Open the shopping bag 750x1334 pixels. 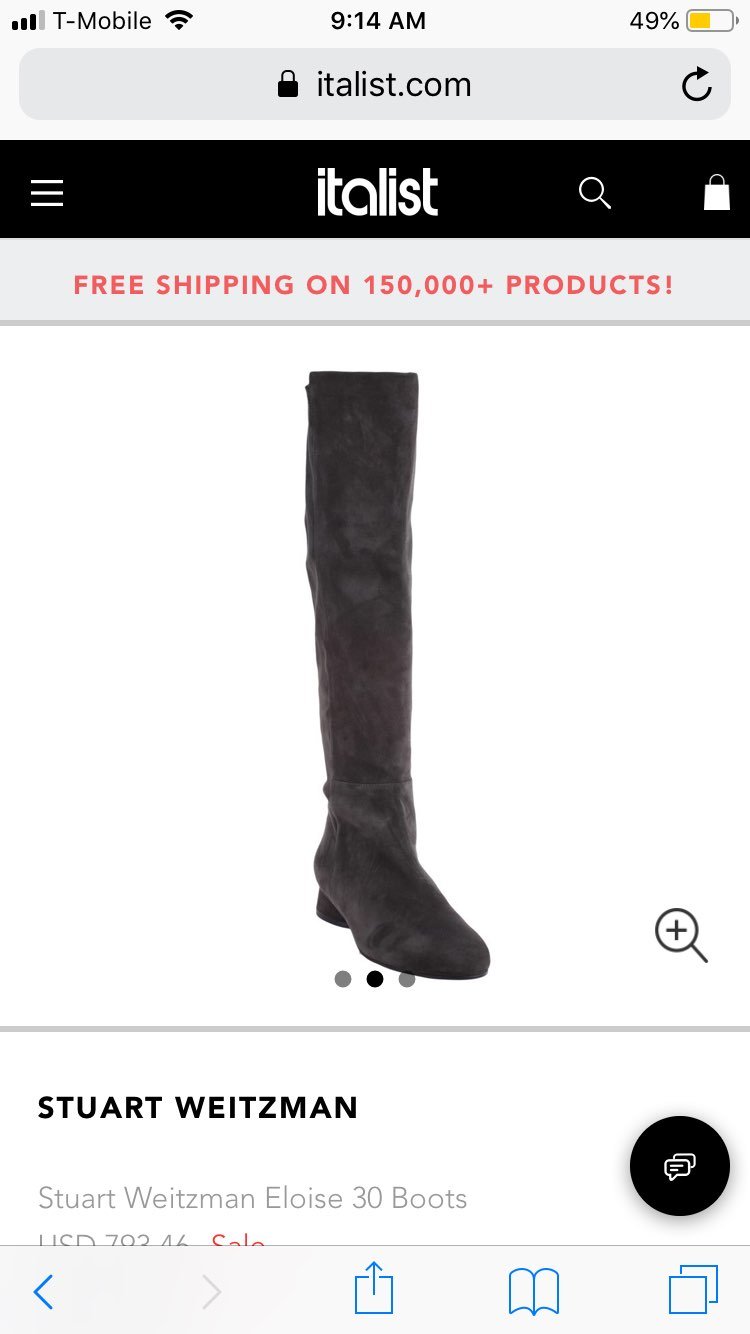pos(717,192)
